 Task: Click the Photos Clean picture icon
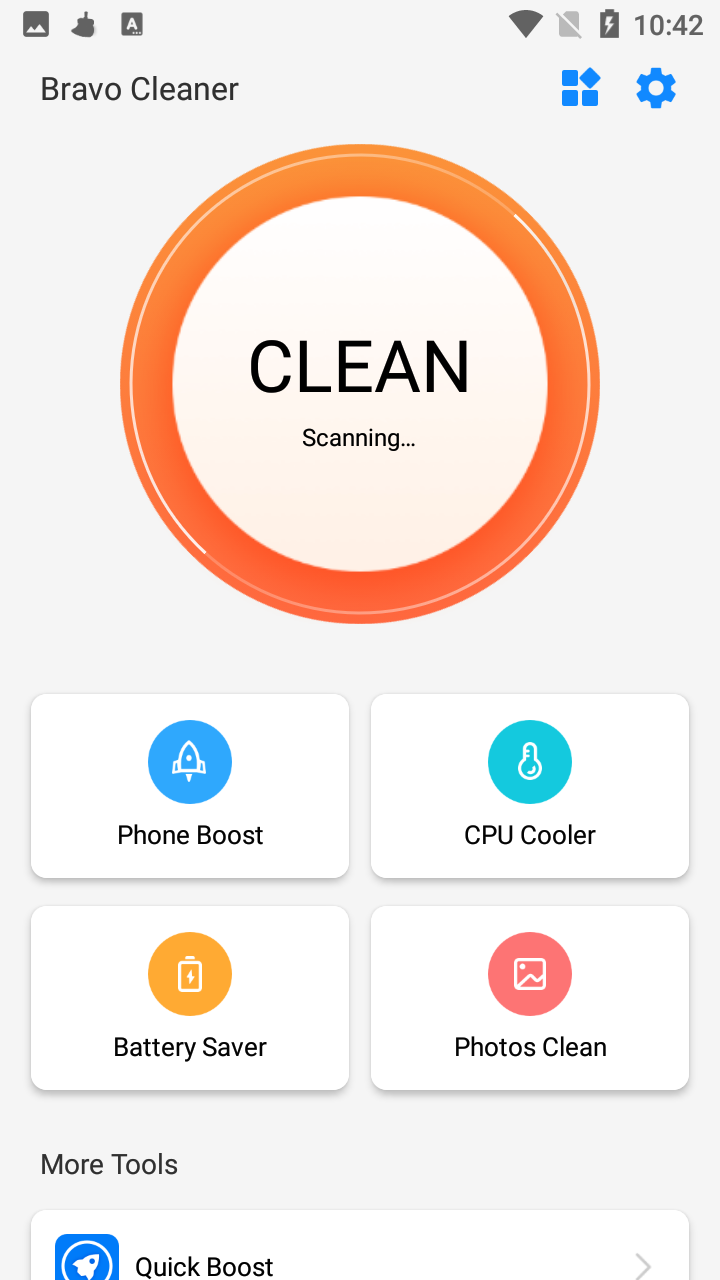(530, 974)
